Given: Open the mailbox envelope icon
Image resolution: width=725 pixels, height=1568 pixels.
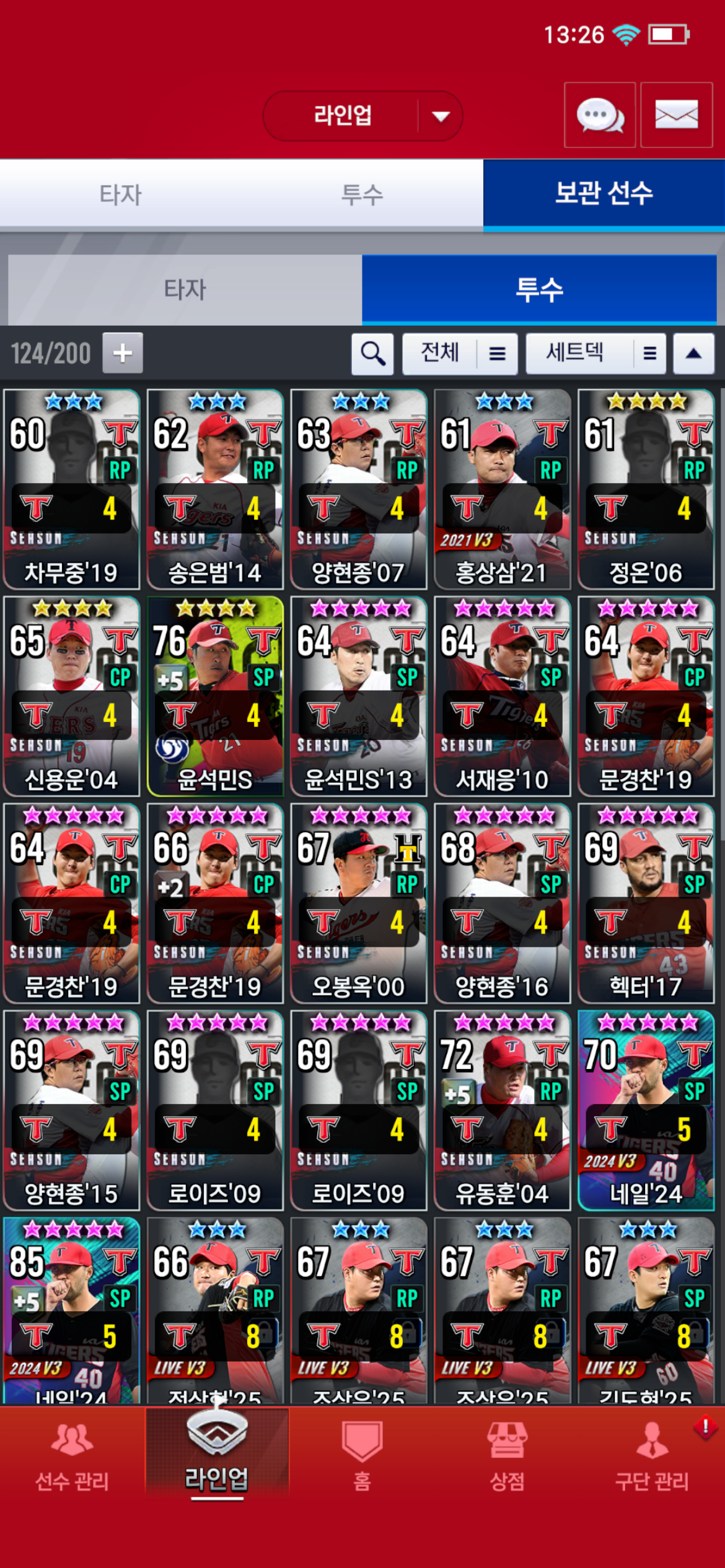Looking at the screenshot, I should 676,115.
